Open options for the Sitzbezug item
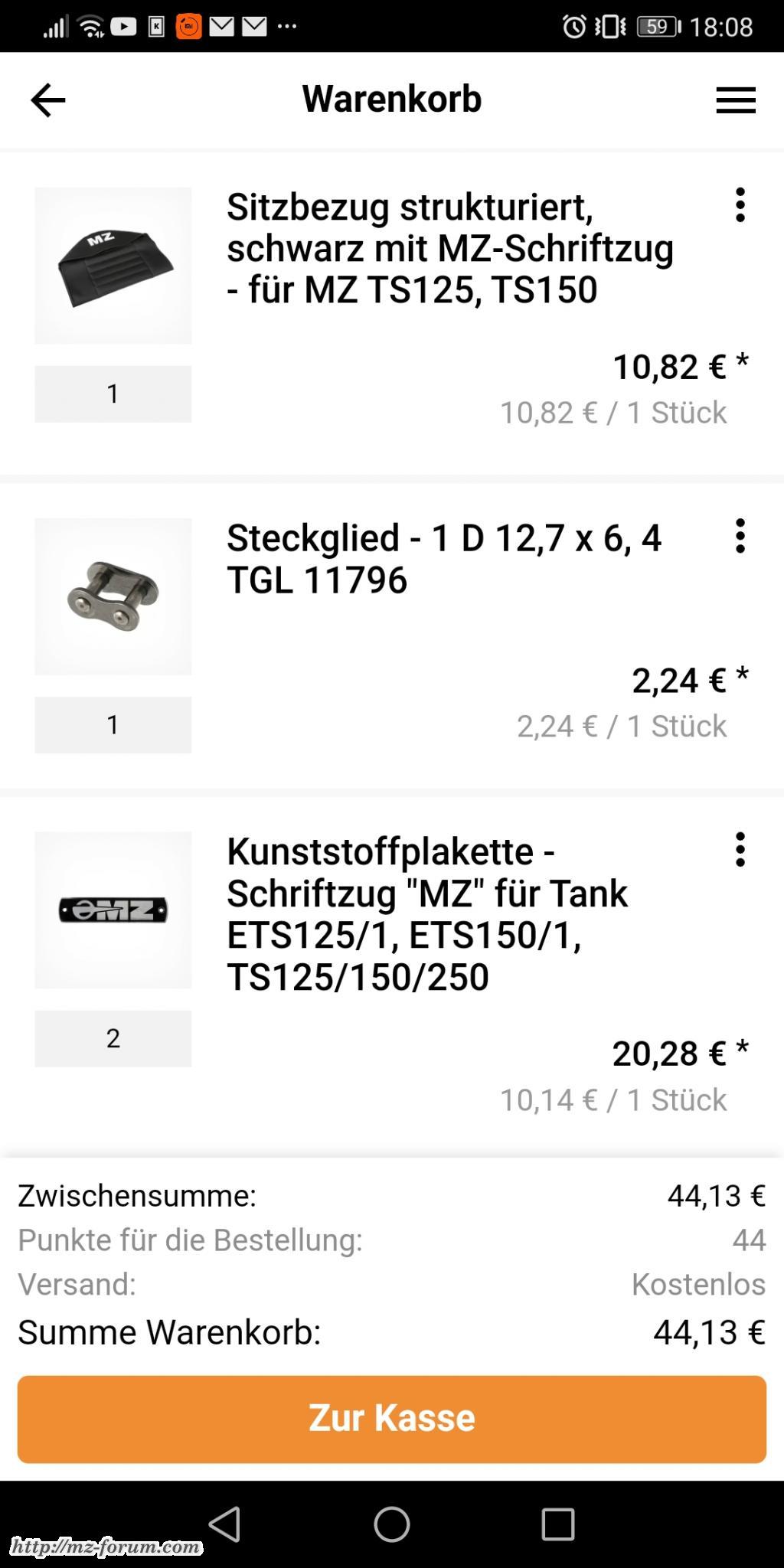The image size is (784, 1568). click(x=740, y=205)
